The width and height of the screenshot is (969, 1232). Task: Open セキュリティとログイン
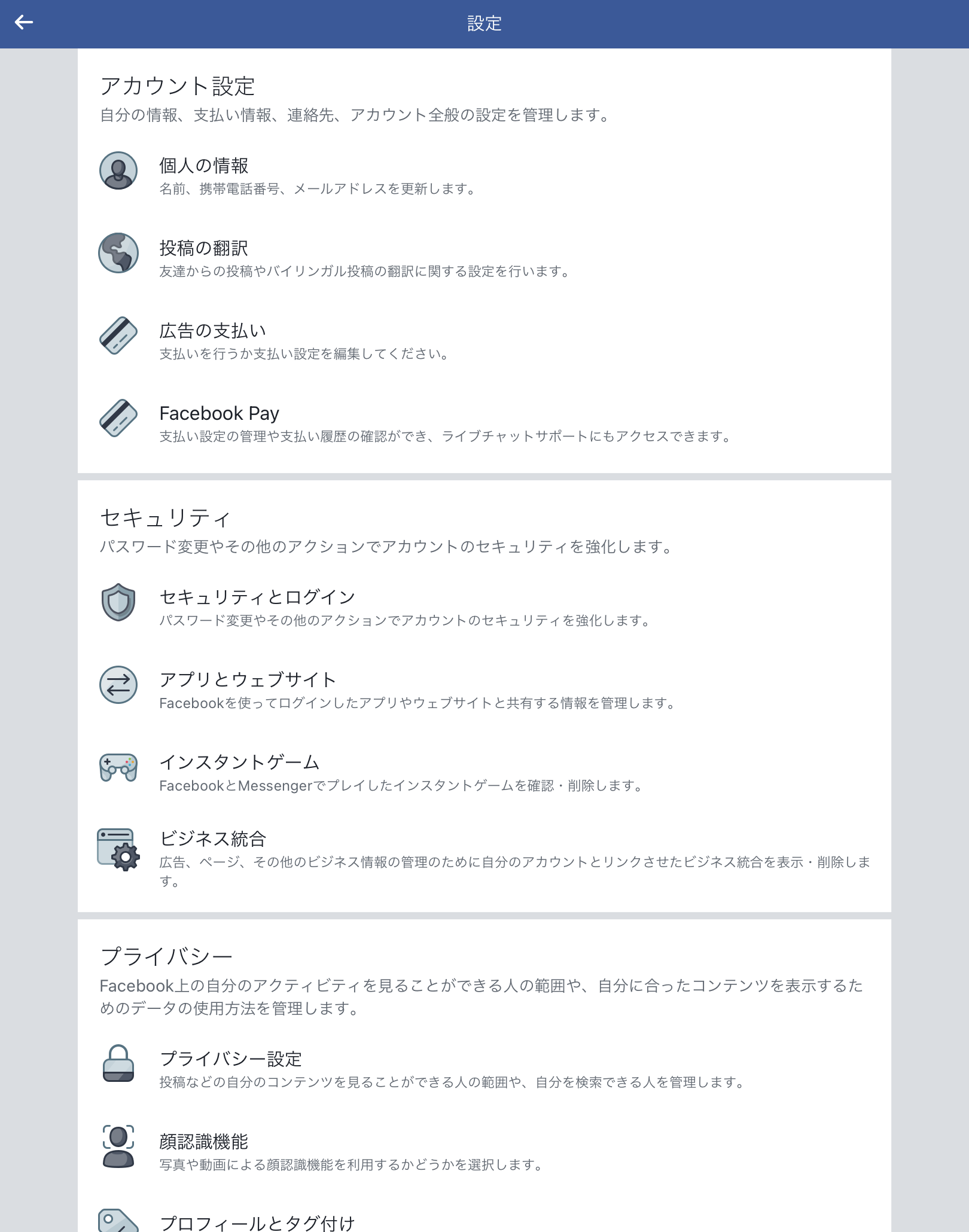tap(257, 597)
